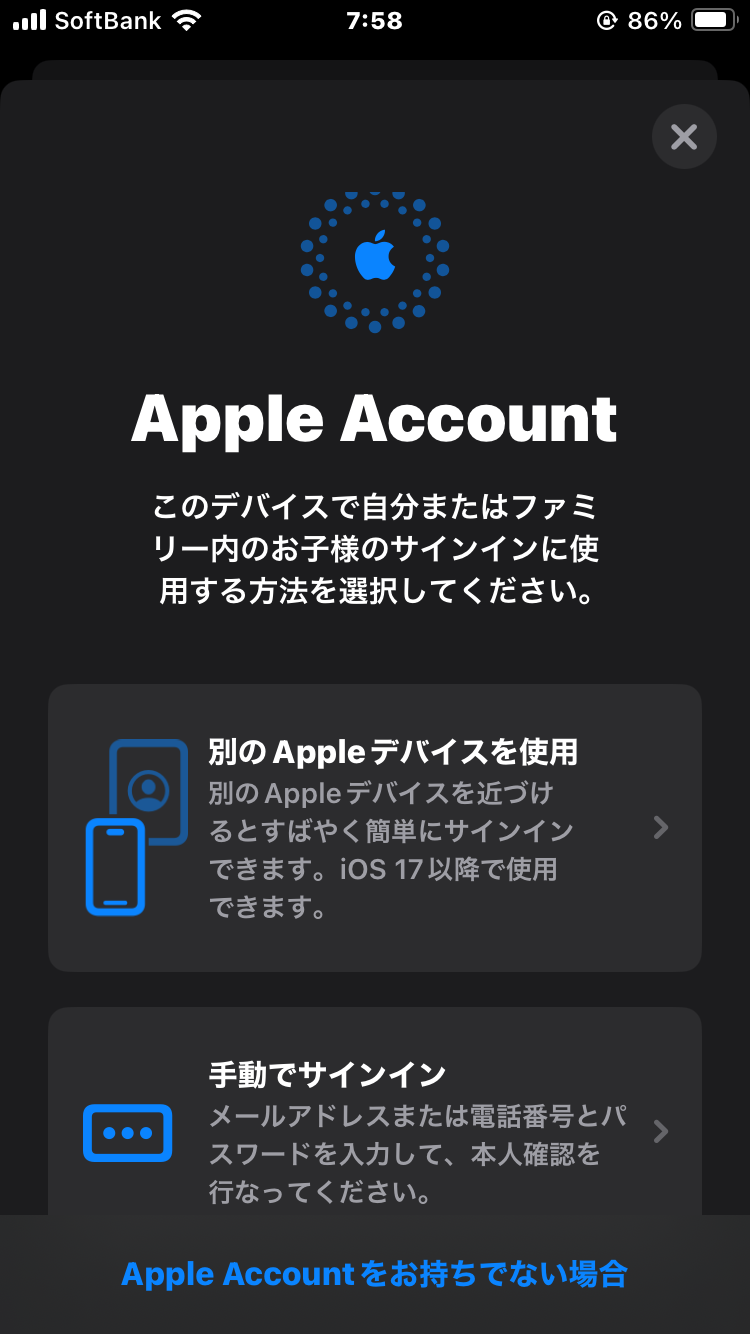Choose 手動でサインイン option

click(375, 1120)
